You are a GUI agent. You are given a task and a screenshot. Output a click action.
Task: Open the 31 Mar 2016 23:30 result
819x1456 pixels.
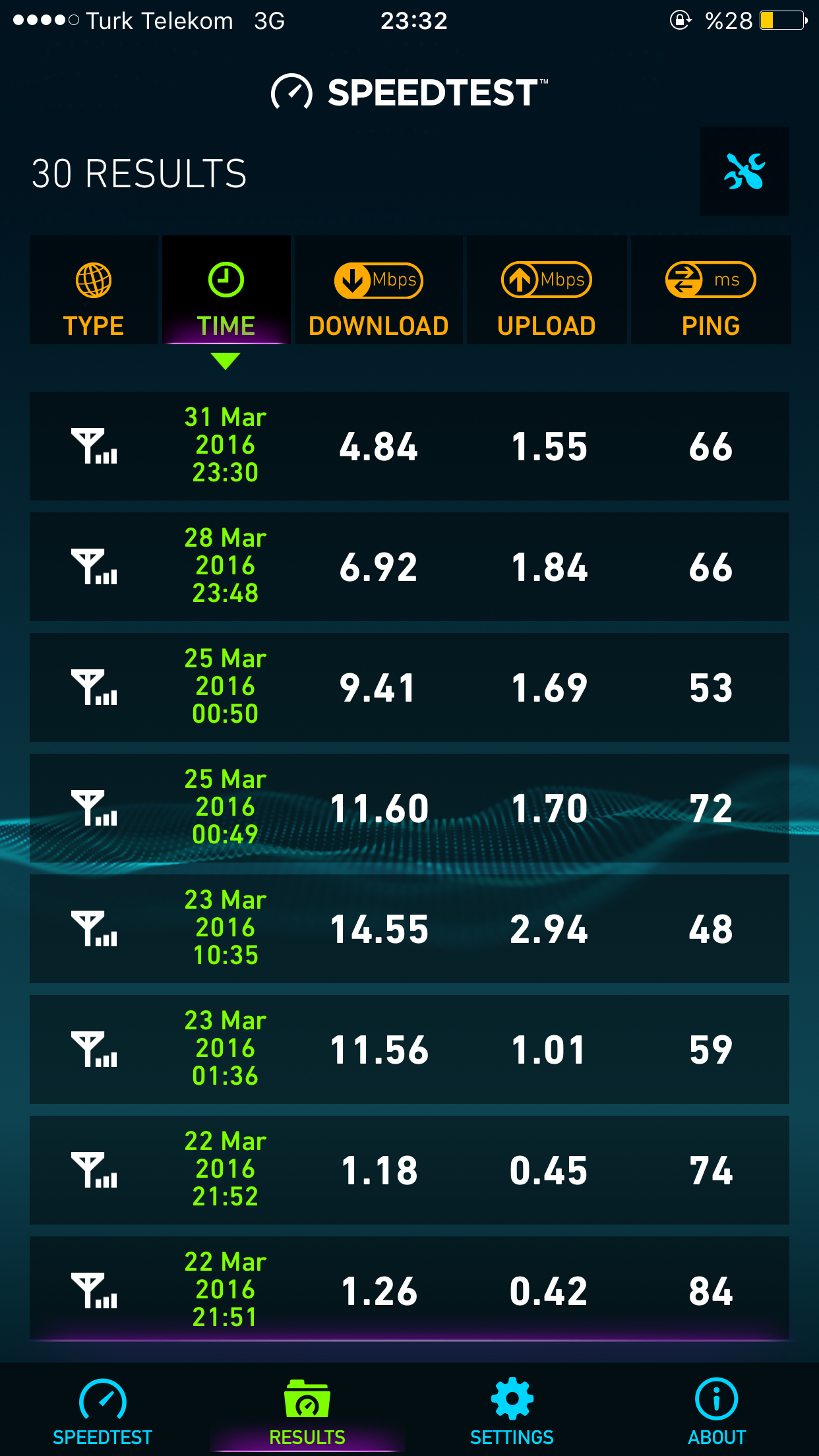coord(409,446)
